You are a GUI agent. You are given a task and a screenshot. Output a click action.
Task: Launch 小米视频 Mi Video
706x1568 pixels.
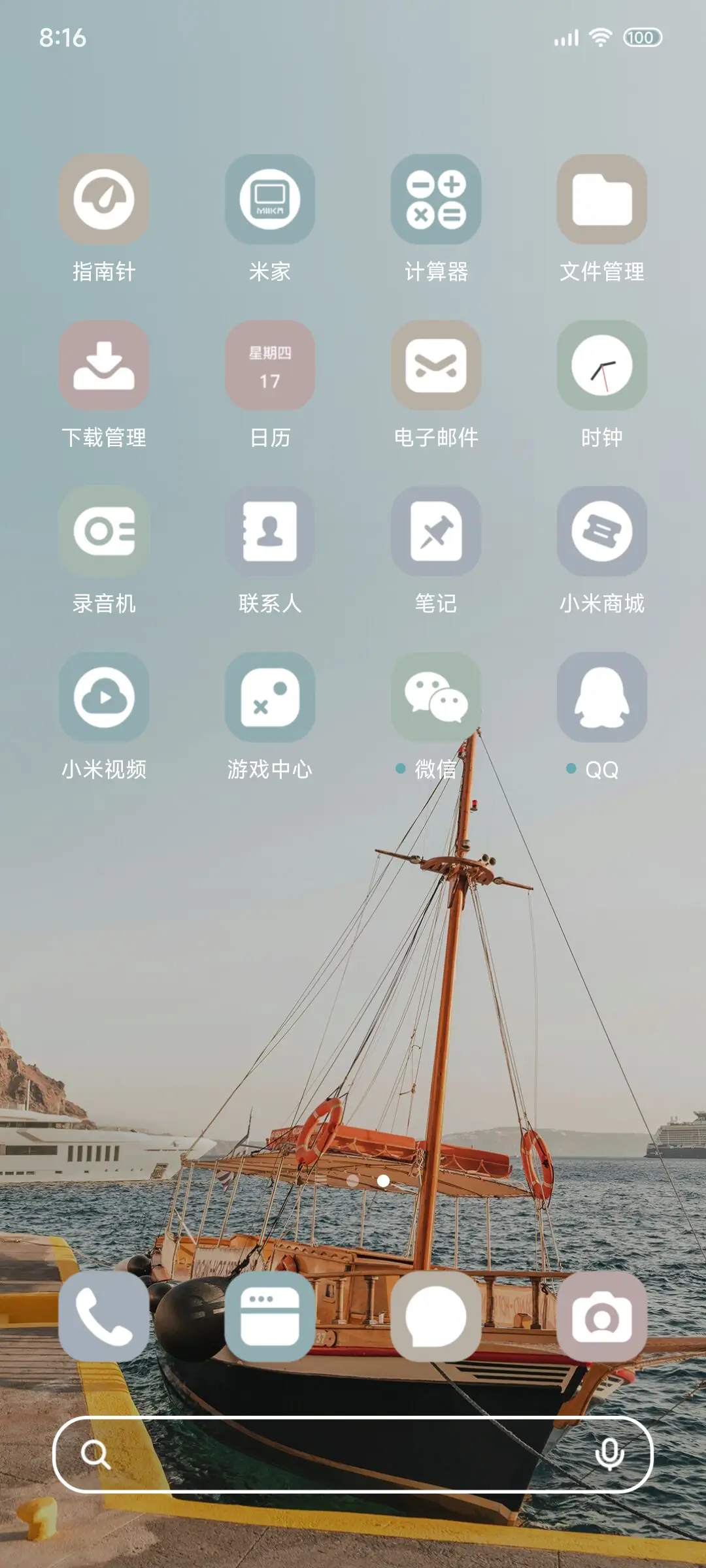click(104, 697)
